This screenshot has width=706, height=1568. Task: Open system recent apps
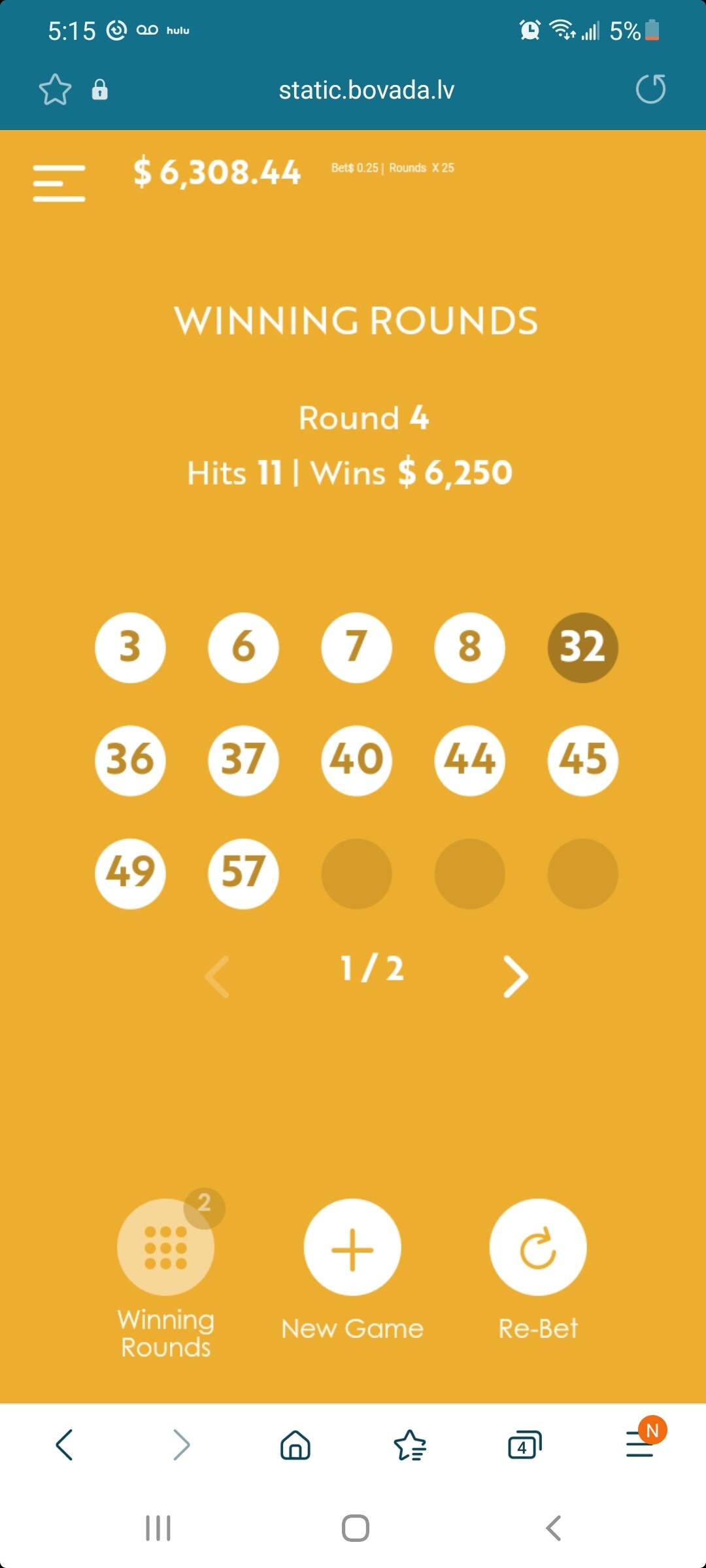click(158, 1528)
